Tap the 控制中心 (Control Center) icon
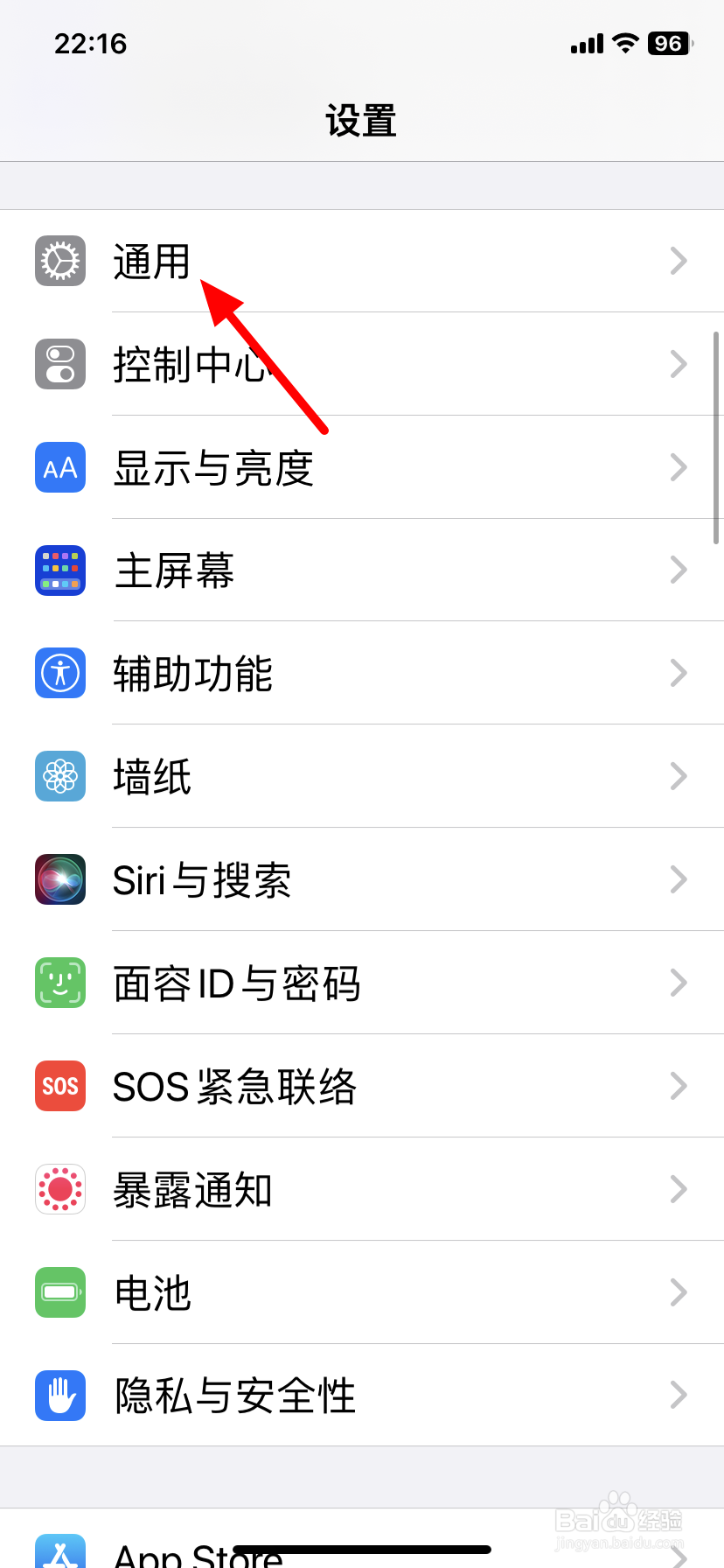 point(59,364)
